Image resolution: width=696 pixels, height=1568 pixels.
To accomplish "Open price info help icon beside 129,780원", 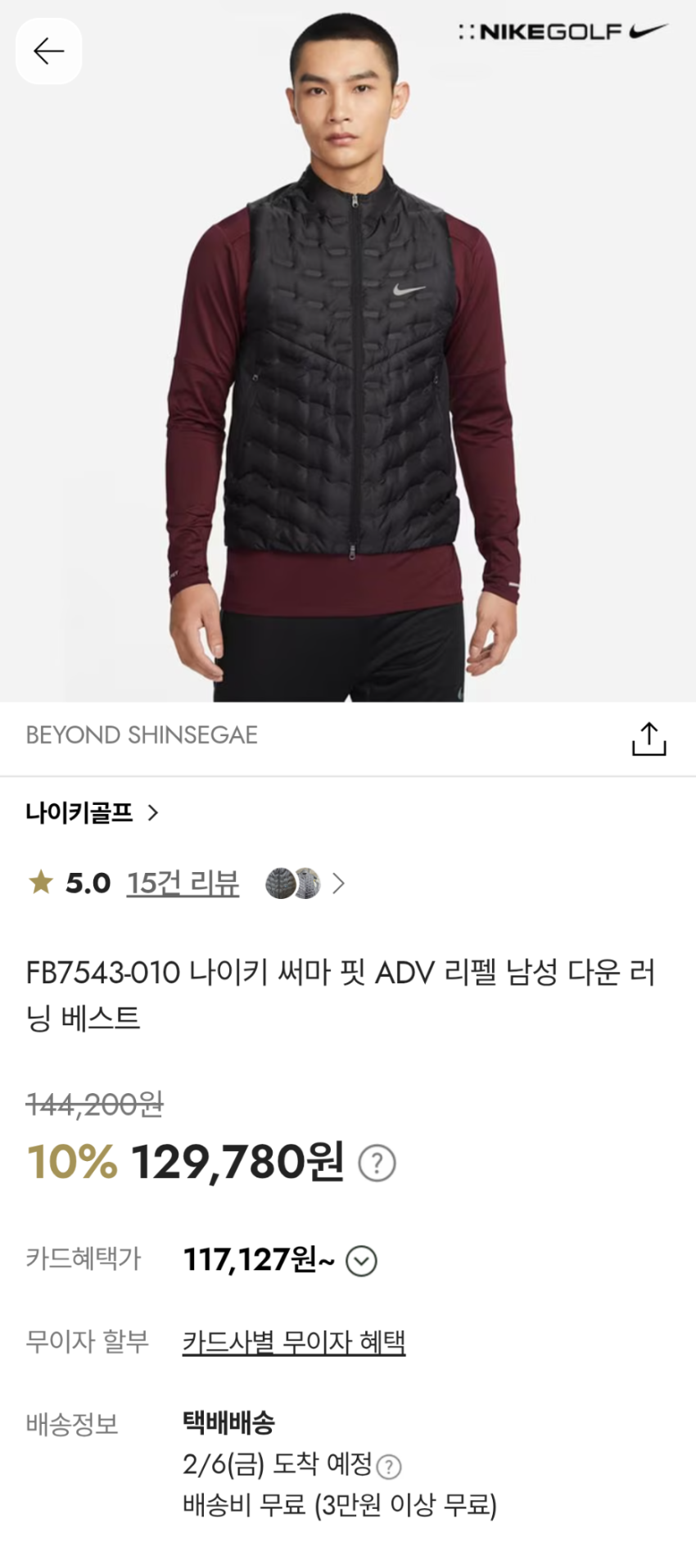I will [x=377, y=1164].
